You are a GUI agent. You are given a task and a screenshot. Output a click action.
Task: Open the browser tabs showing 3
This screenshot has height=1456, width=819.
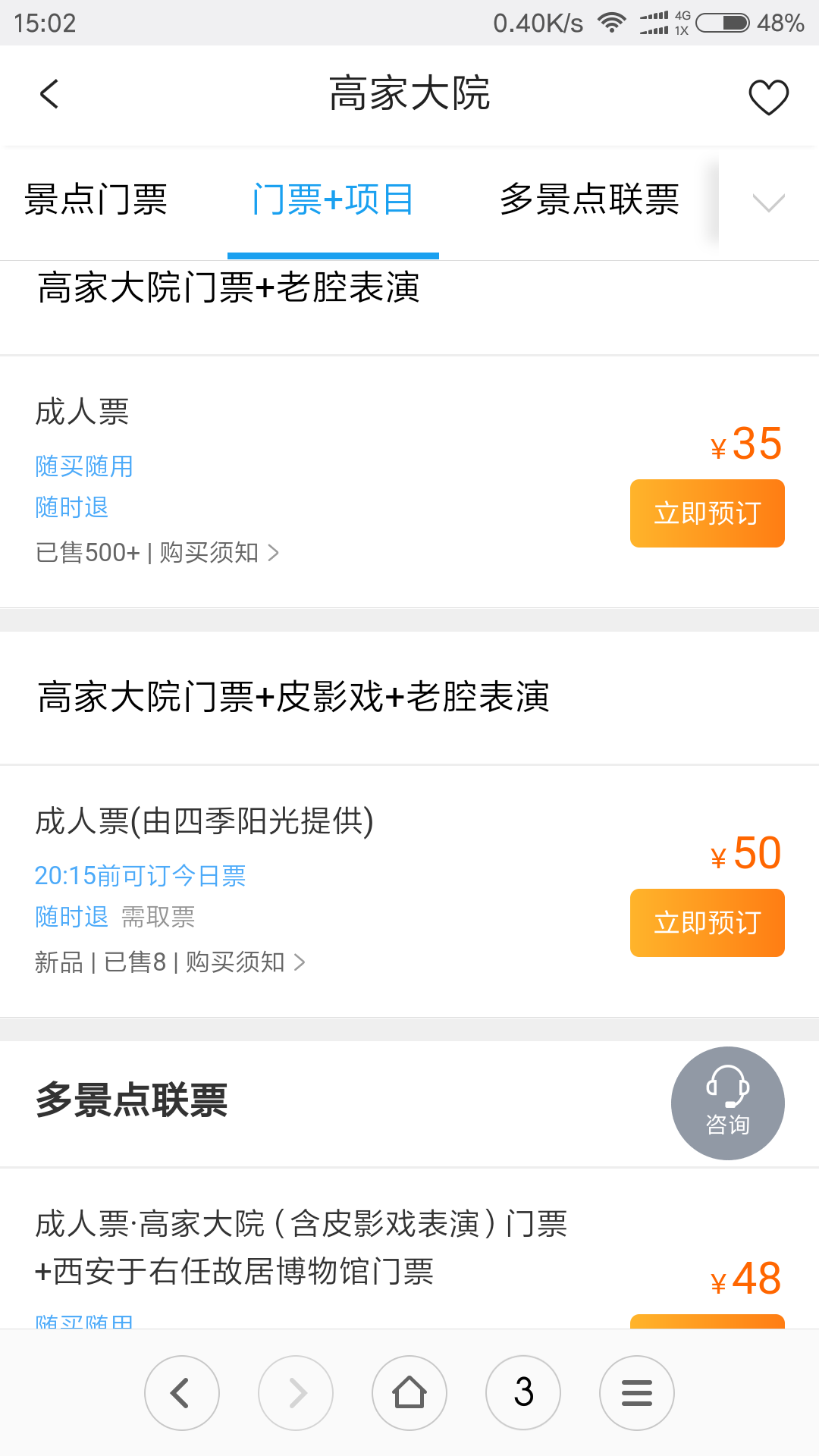[523, 1393]
